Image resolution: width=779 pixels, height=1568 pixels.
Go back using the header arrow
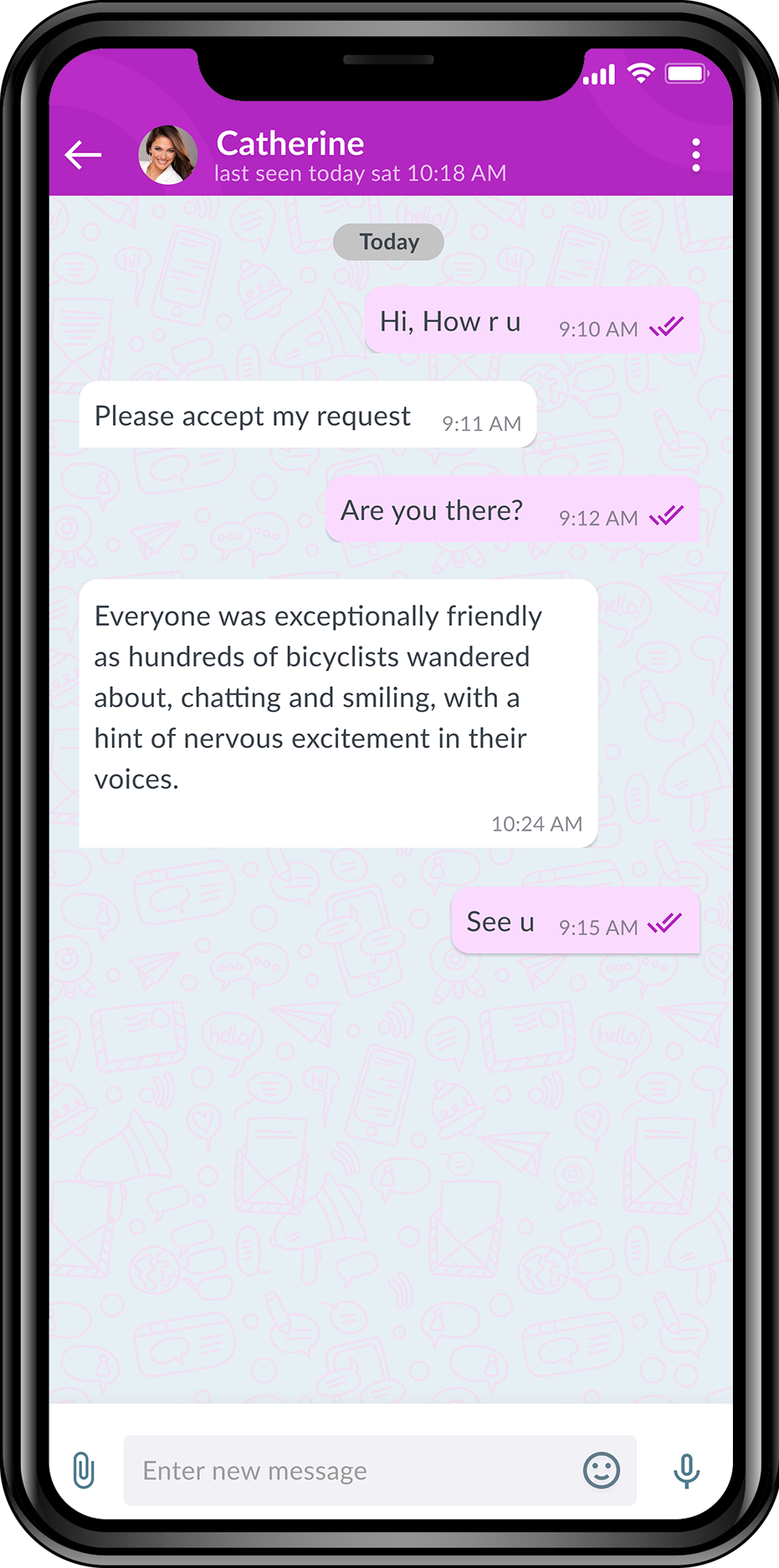click(84, 155)
